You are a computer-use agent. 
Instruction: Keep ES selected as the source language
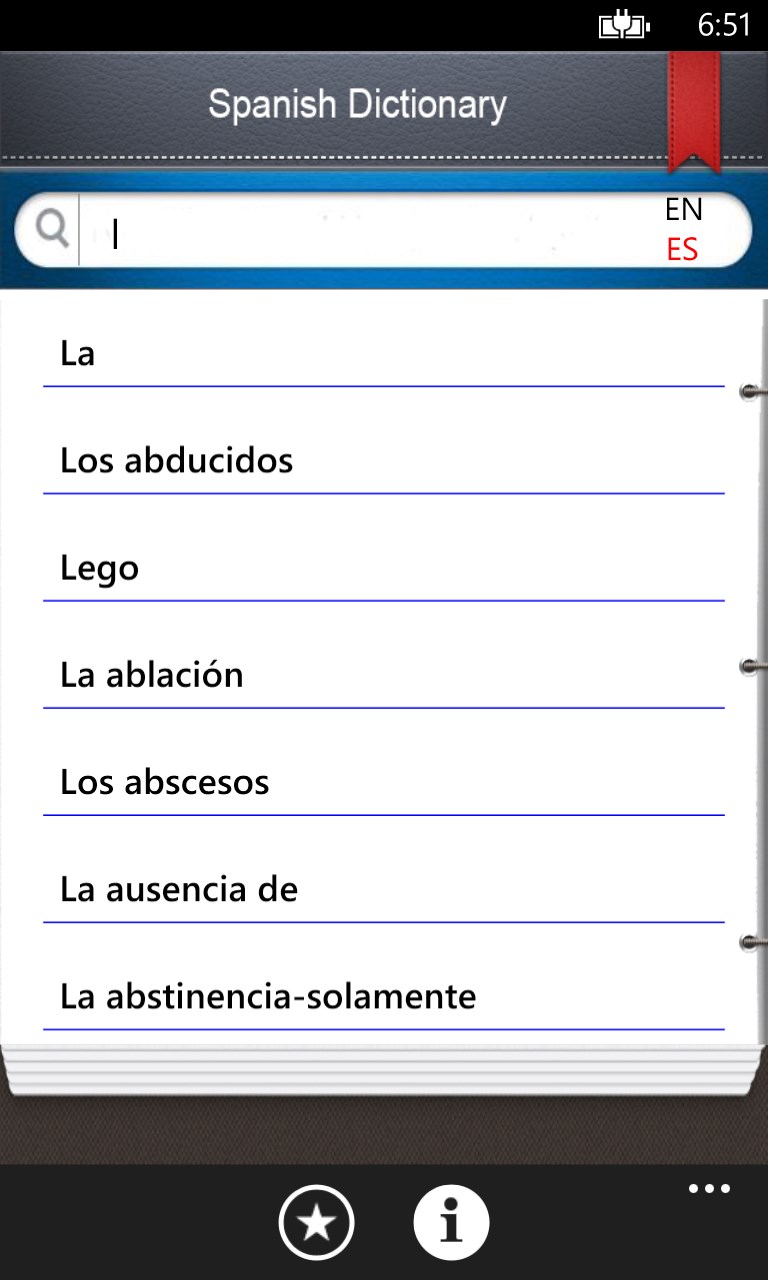point(684,250)
